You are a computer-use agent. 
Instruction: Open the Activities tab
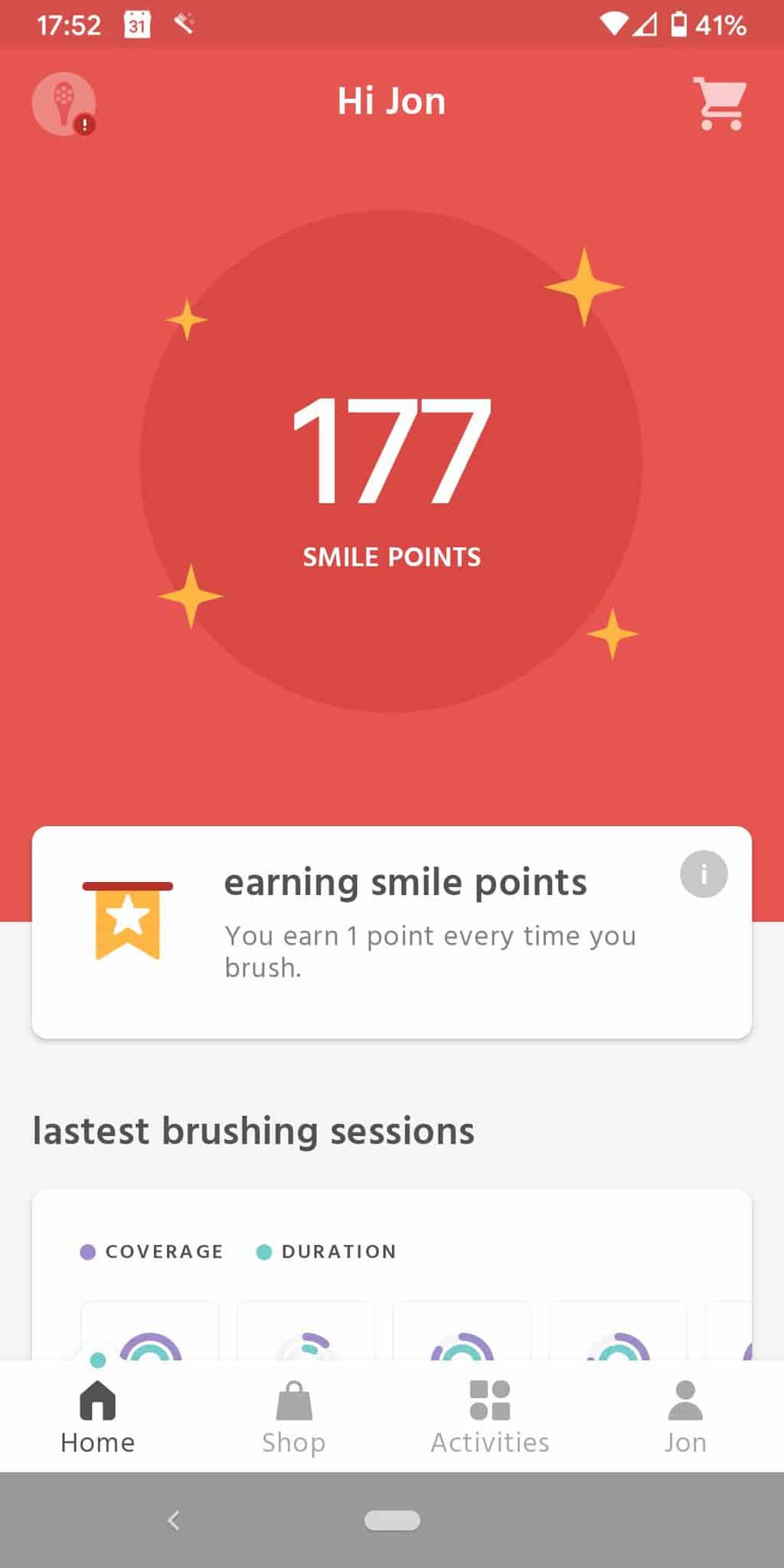tap(490, 1416)
